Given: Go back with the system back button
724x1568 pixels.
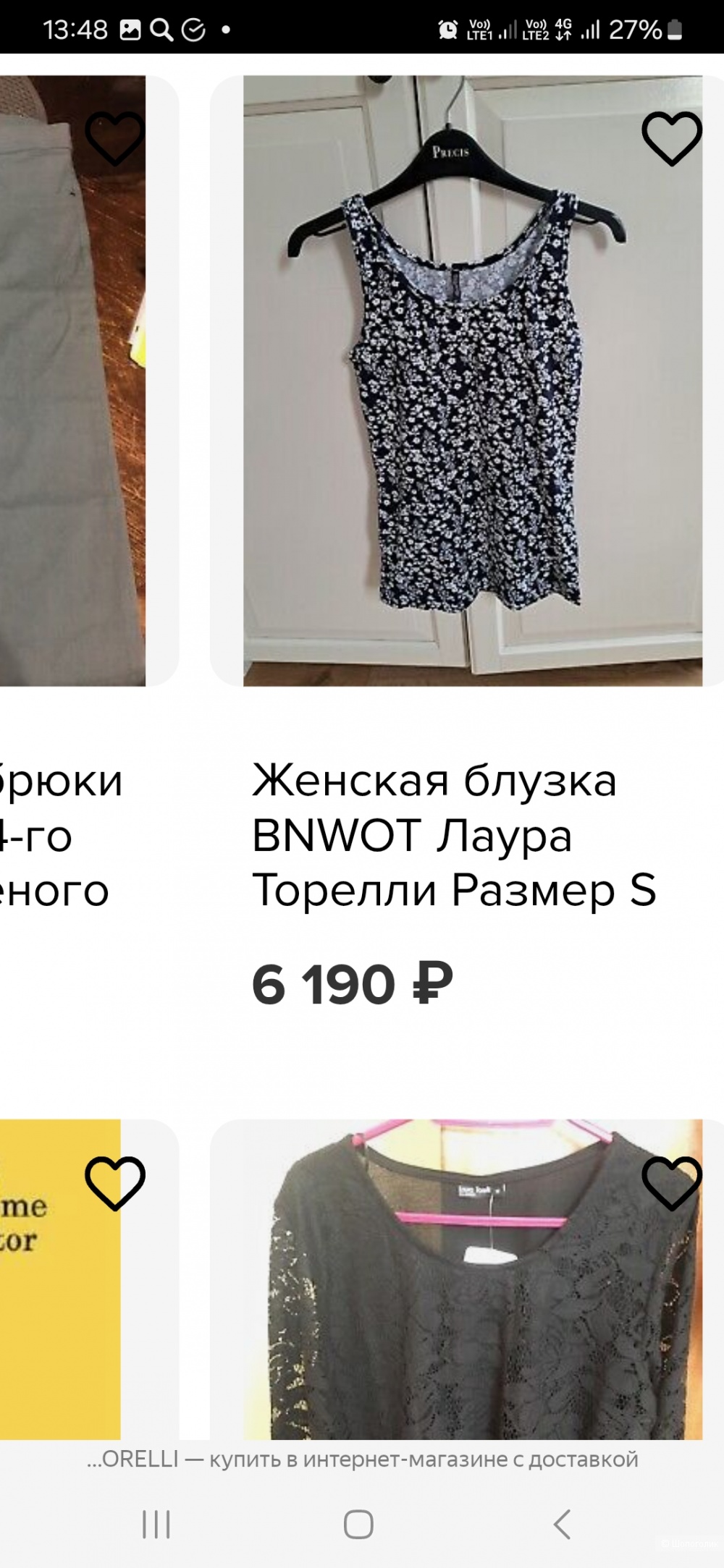Looking at the screenshot, I should [562, 1525].
